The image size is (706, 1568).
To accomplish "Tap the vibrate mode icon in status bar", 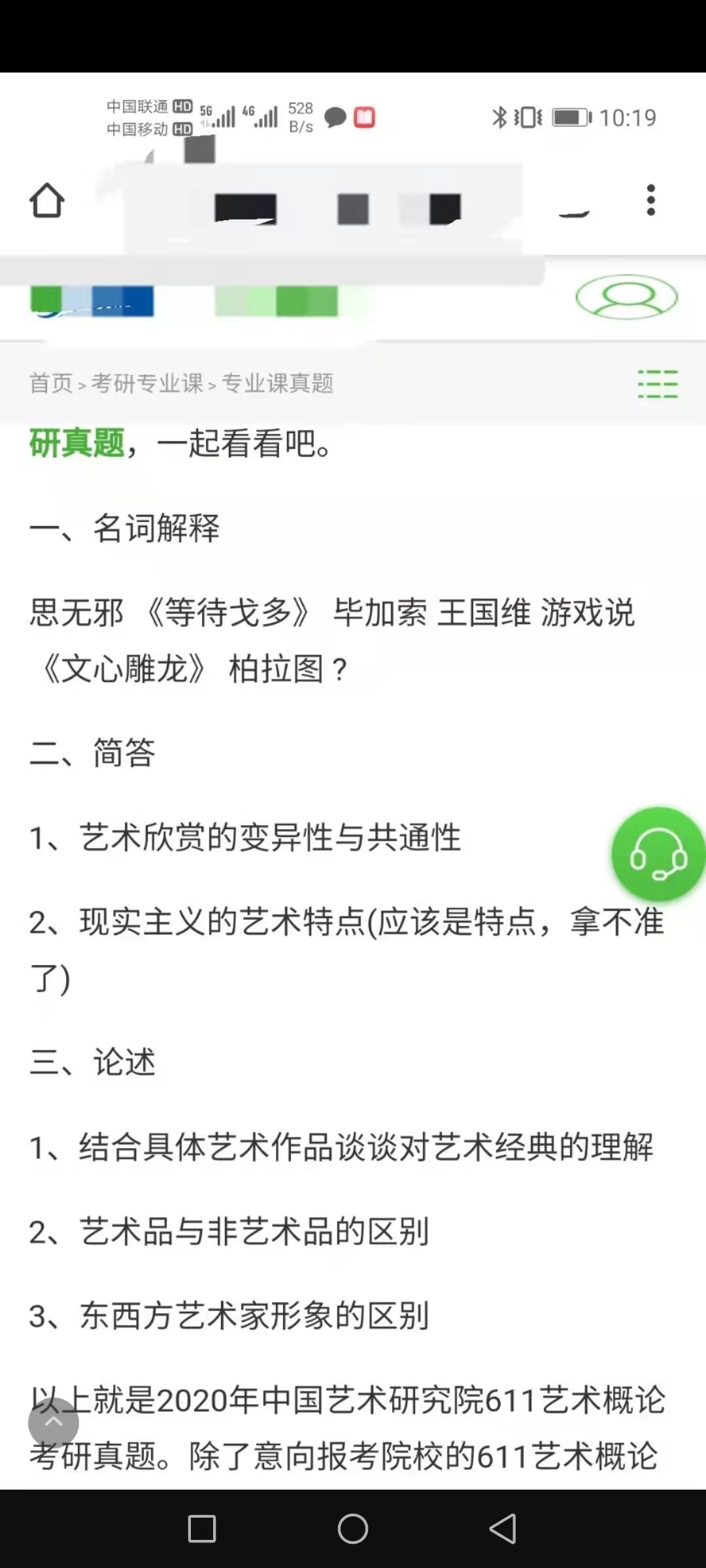I will 526,118.
